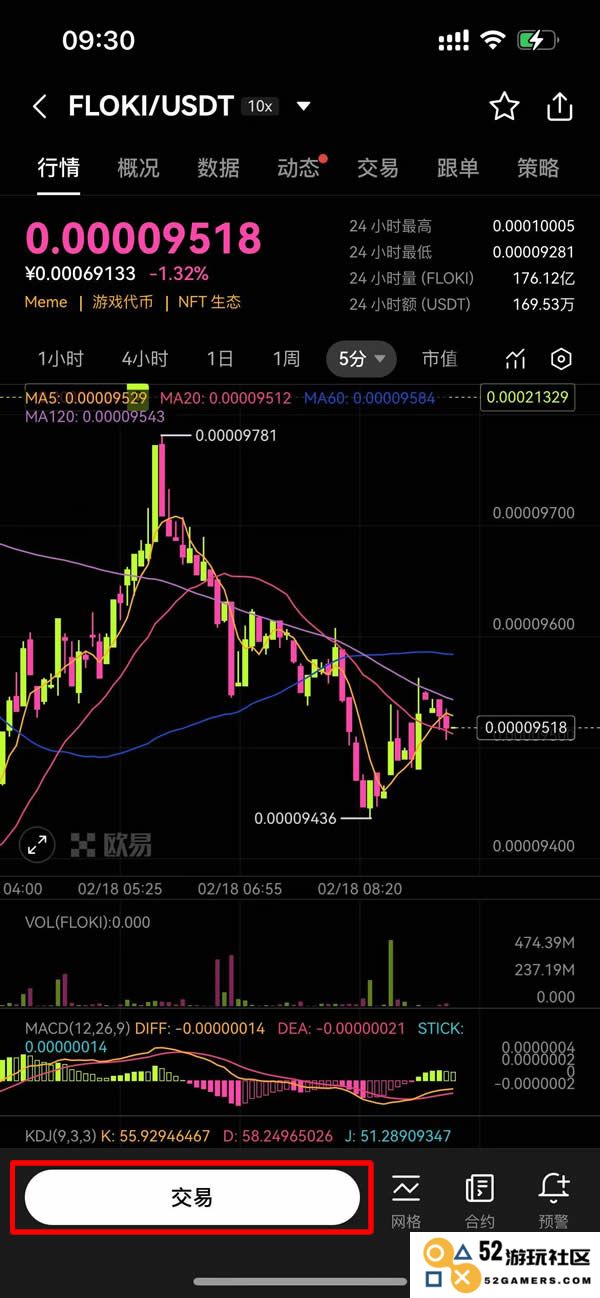Expand chart to fullscreen
The width and height of the screenshot is (600, 1298).
(38, 844)
